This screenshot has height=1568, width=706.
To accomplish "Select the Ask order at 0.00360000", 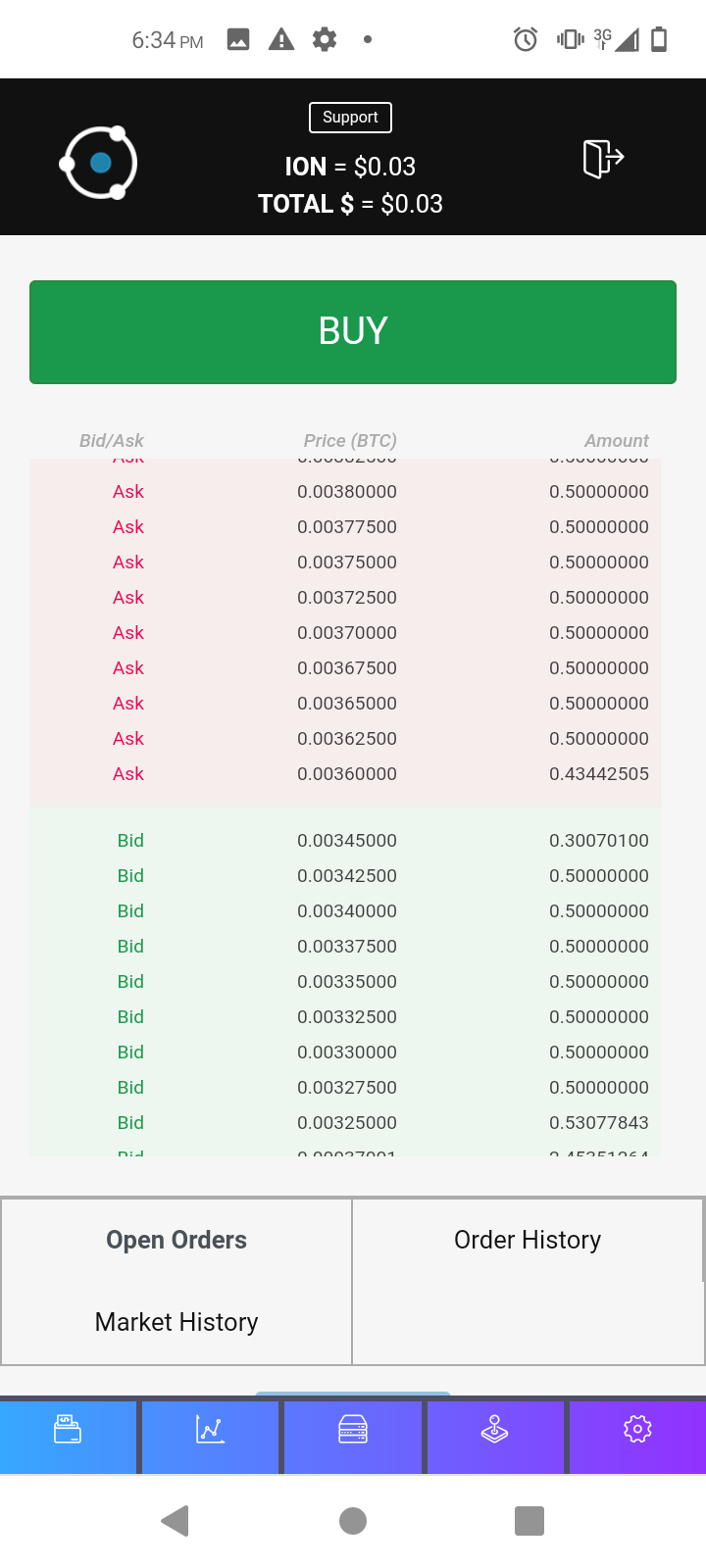I will pyautogui.click(x=347, y=774).
